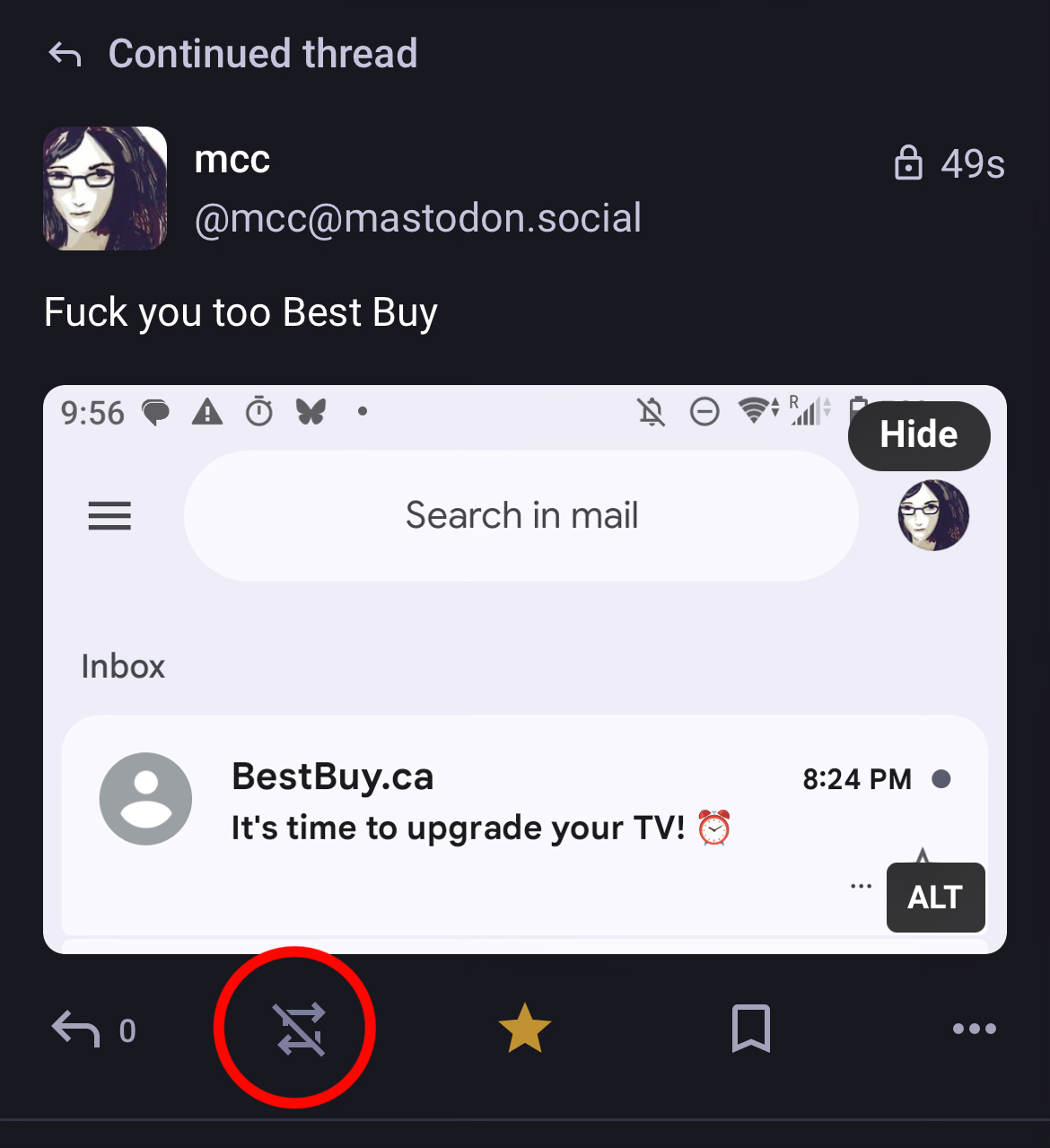Reply to mcc's post
The image size is (1050, 1148).
pos(76,1030)
